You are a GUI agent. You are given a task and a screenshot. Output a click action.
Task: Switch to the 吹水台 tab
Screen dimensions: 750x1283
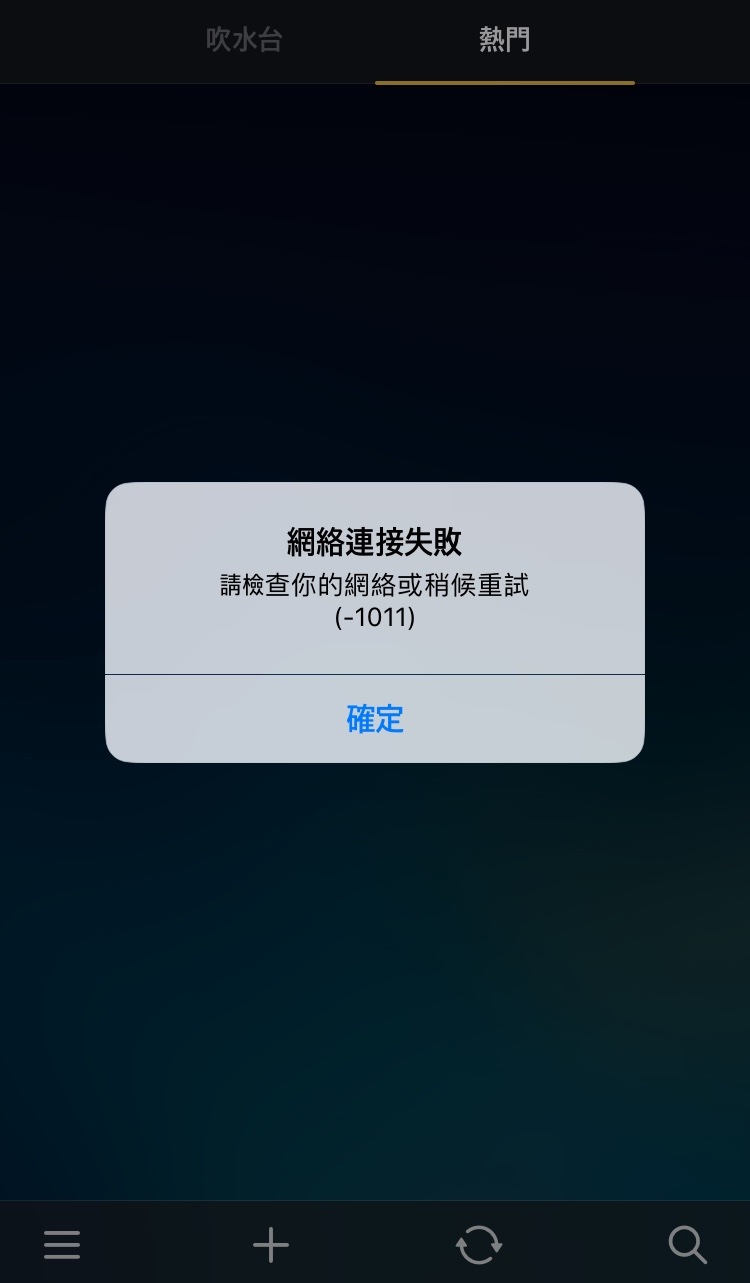pyautogui.click(x=244, y=40)
